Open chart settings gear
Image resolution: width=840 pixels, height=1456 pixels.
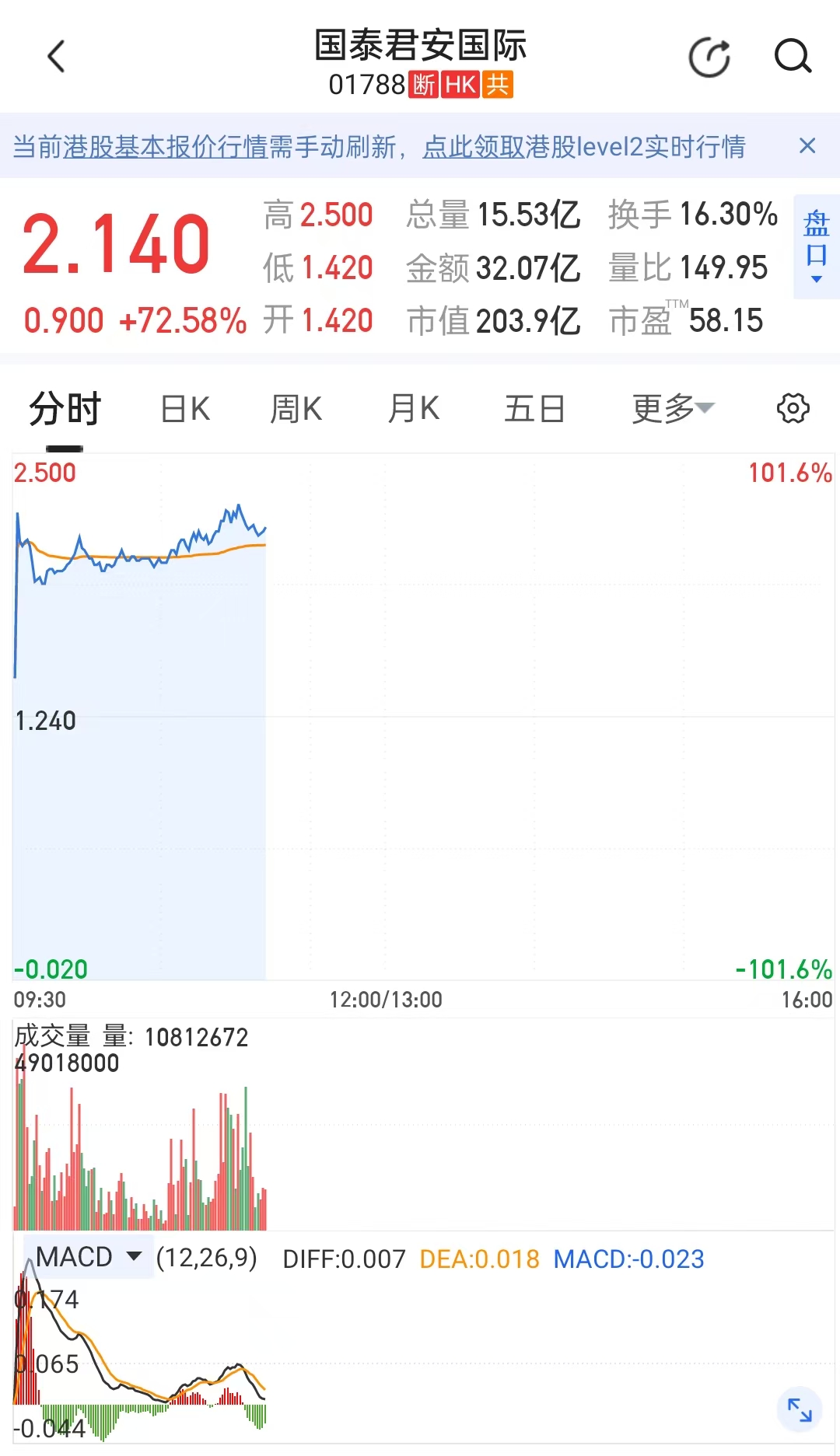pos(793,408)
